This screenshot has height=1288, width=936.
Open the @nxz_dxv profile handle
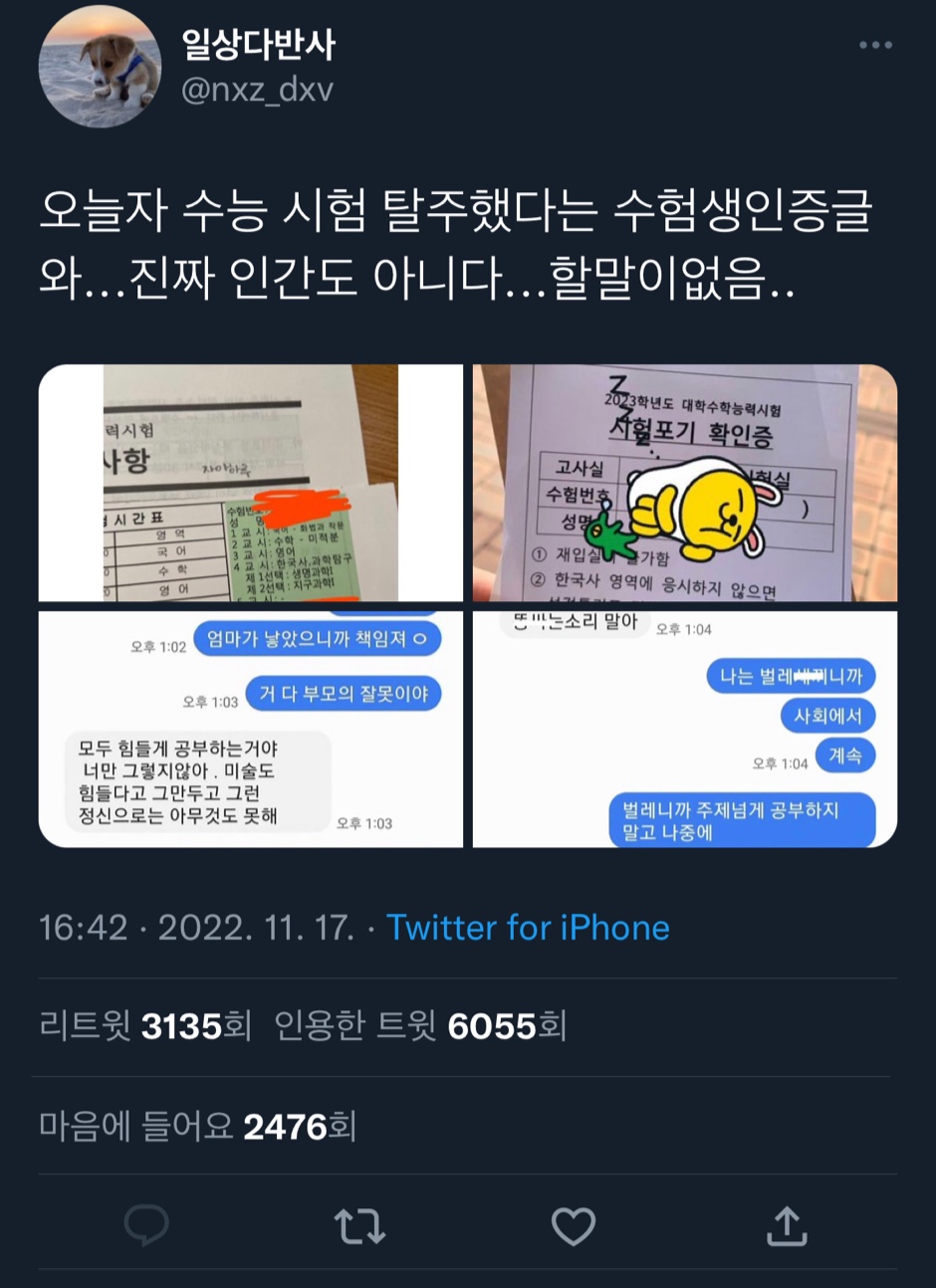pyautogui.click(x=257, y=90)
